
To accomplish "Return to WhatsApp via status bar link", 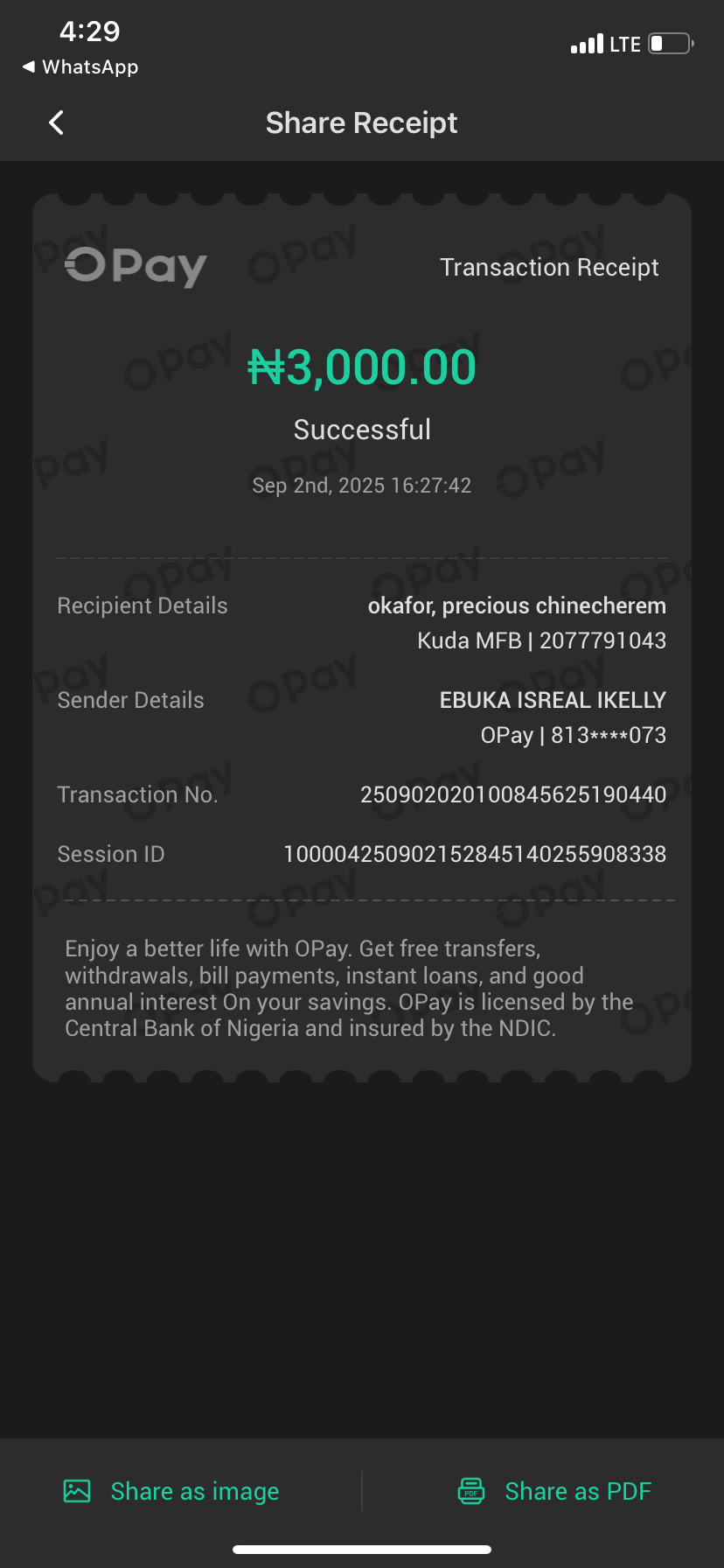I will click(80, 67).
